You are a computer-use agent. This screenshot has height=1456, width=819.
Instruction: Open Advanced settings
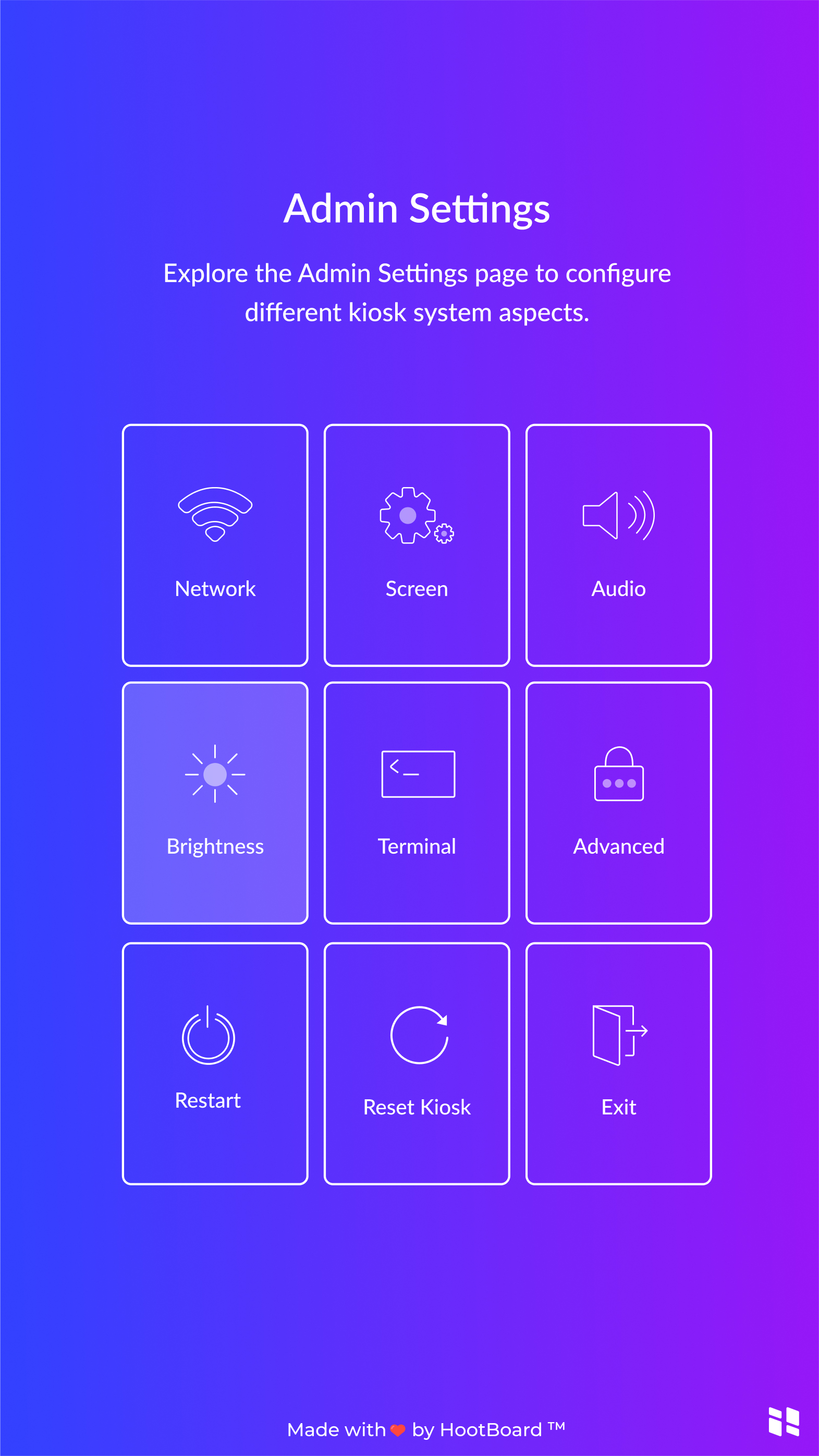pos(618,803)
